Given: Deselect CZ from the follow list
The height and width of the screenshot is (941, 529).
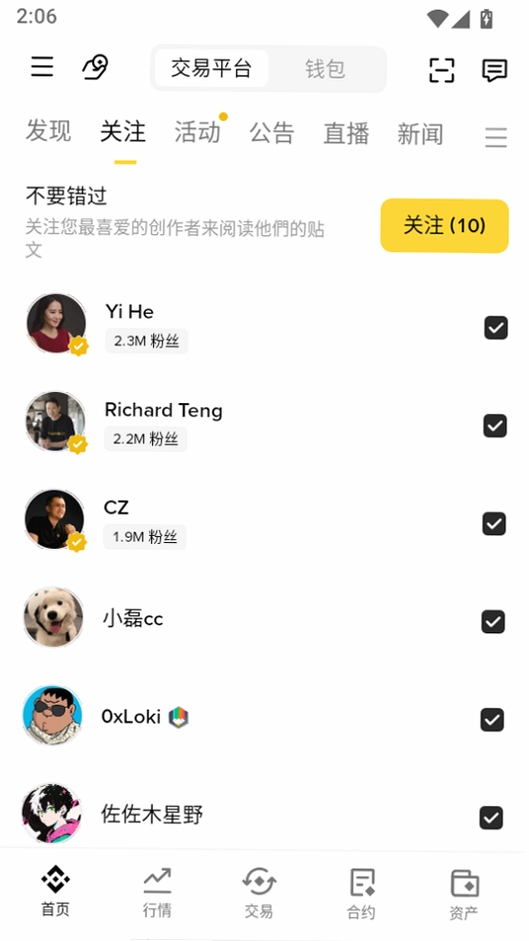Looking at the screenshot, I should (494, 524).
